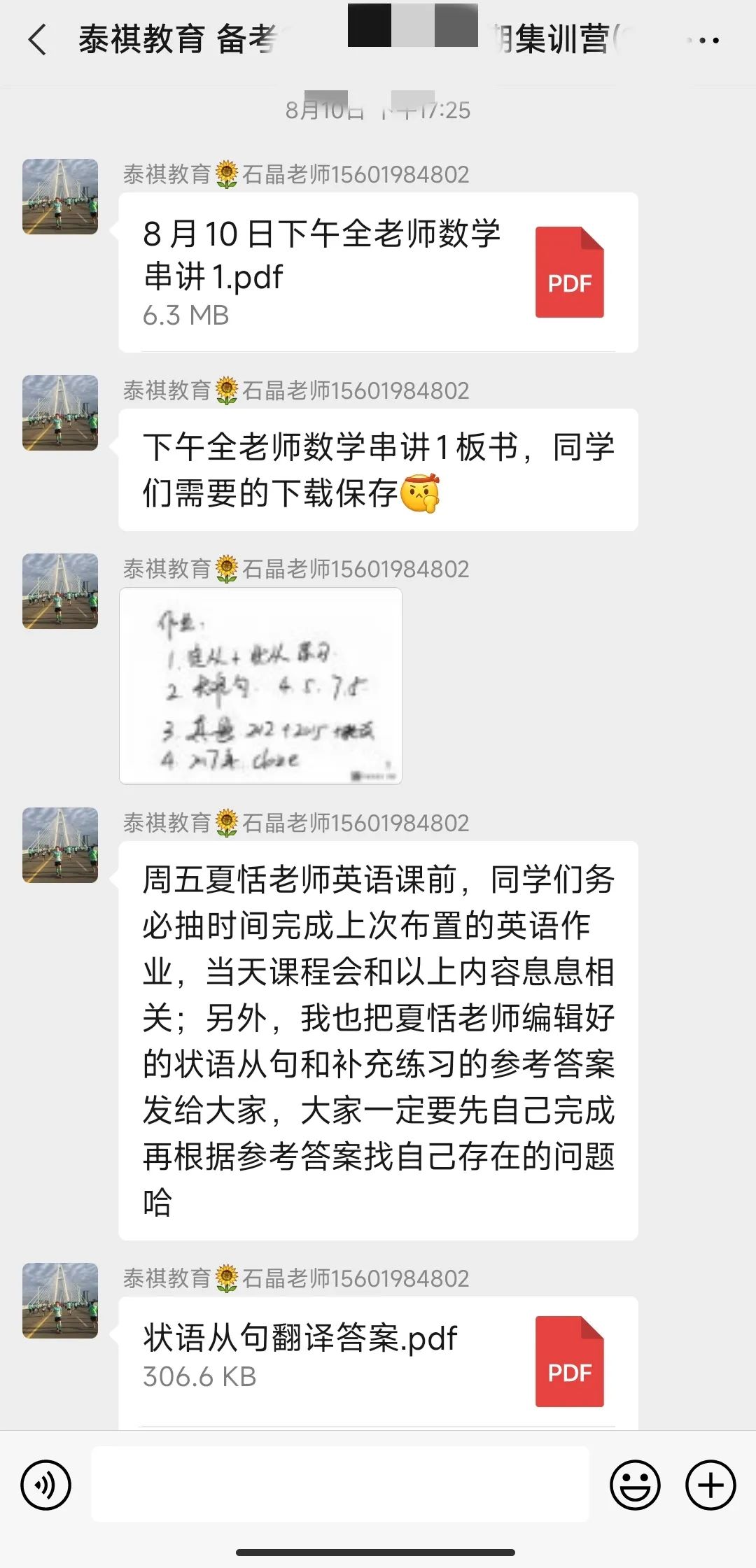
Task: Go back from the group chat
Action: [38, 40]
